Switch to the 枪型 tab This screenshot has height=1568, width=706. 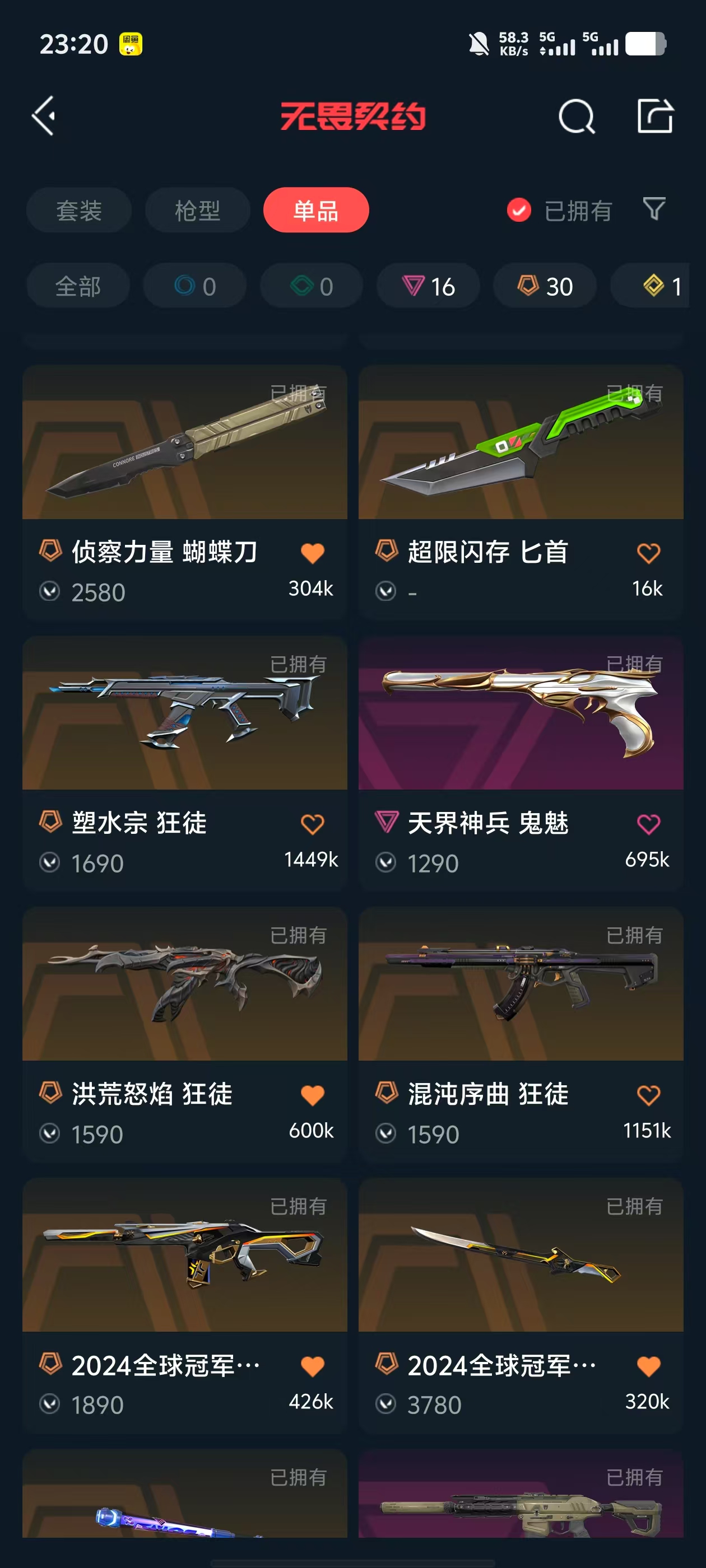(197, 211)
